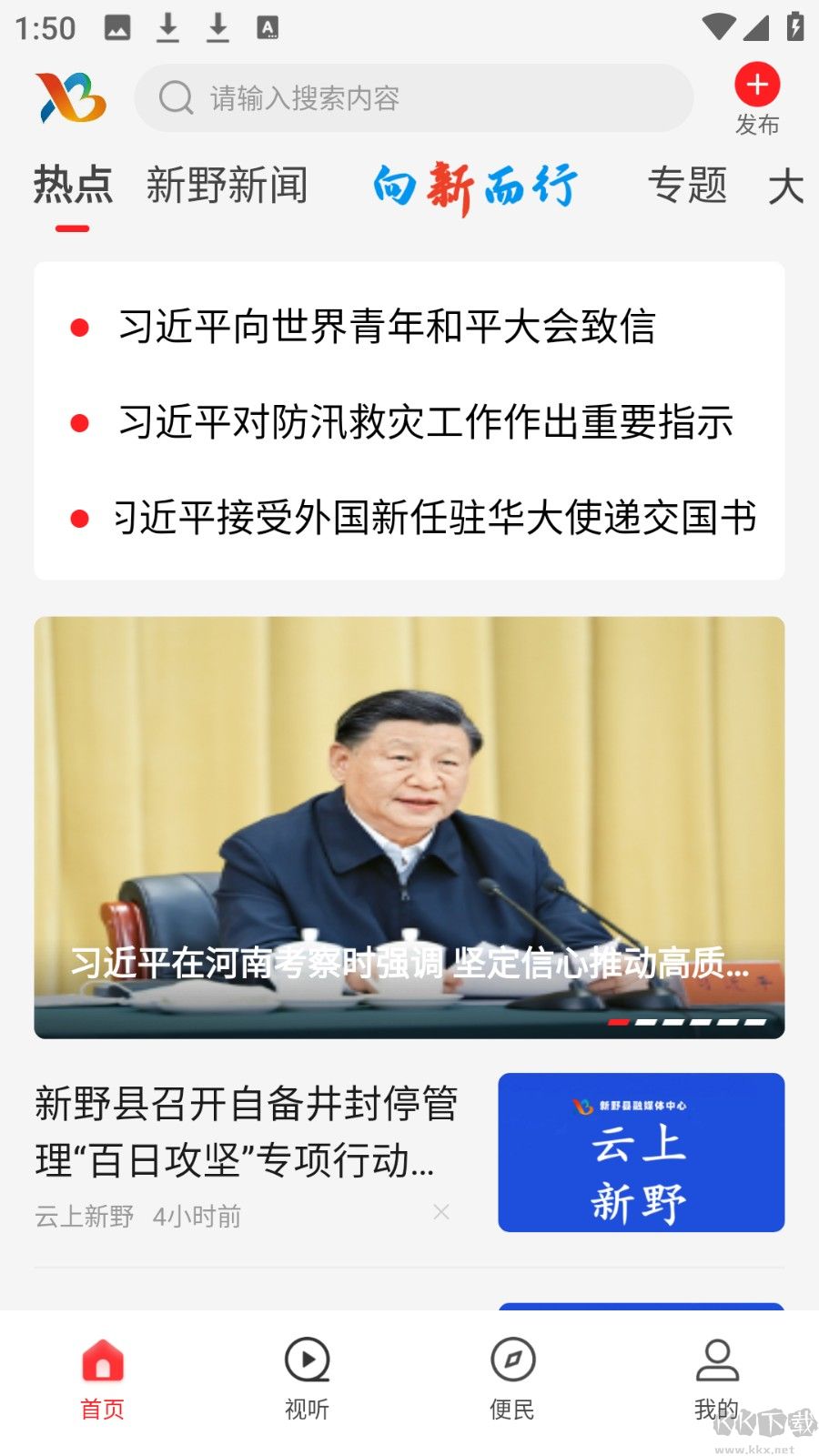Open the 向新而行 tab
Screen dimensions: 819x1456
click(475, 187)
